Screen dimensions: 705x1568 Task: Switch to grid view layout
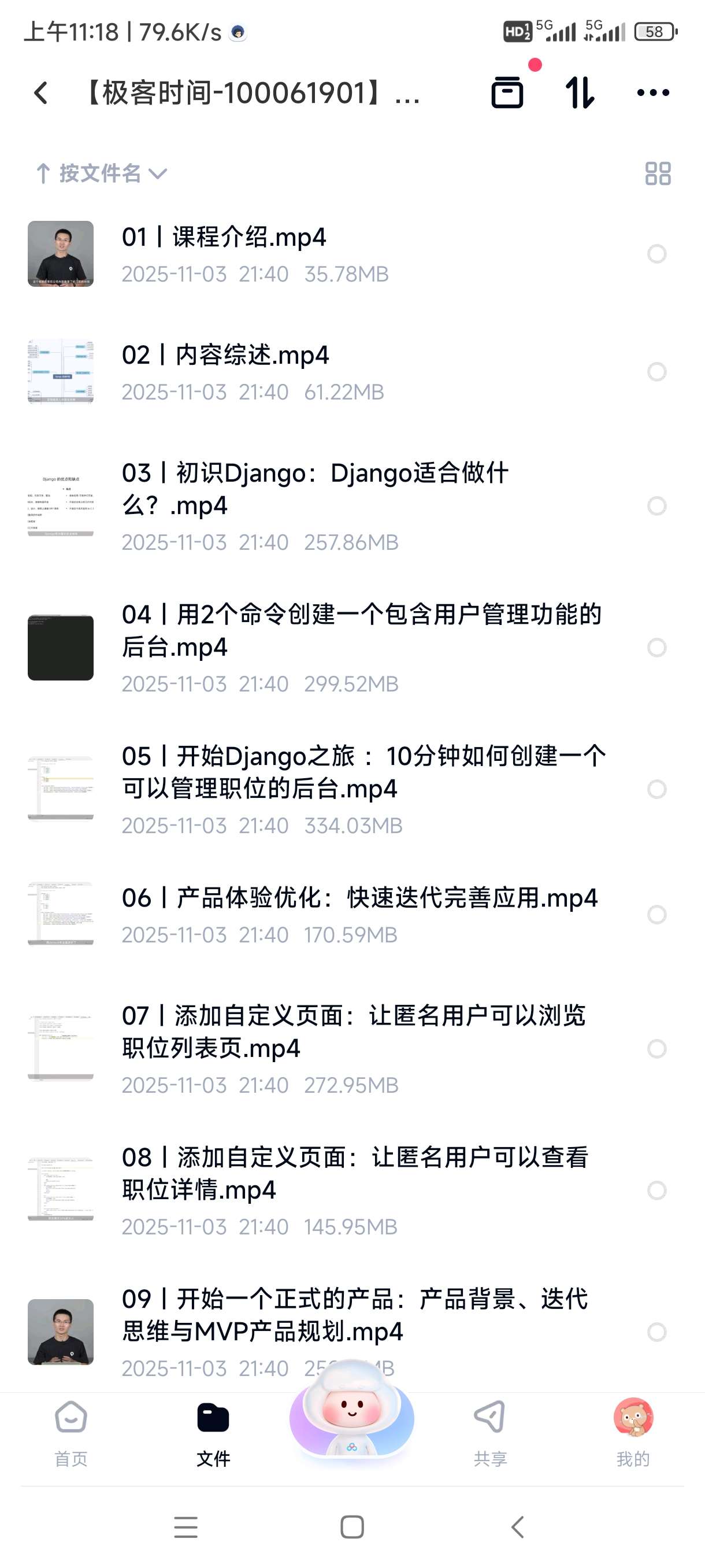tap(659, 175)
